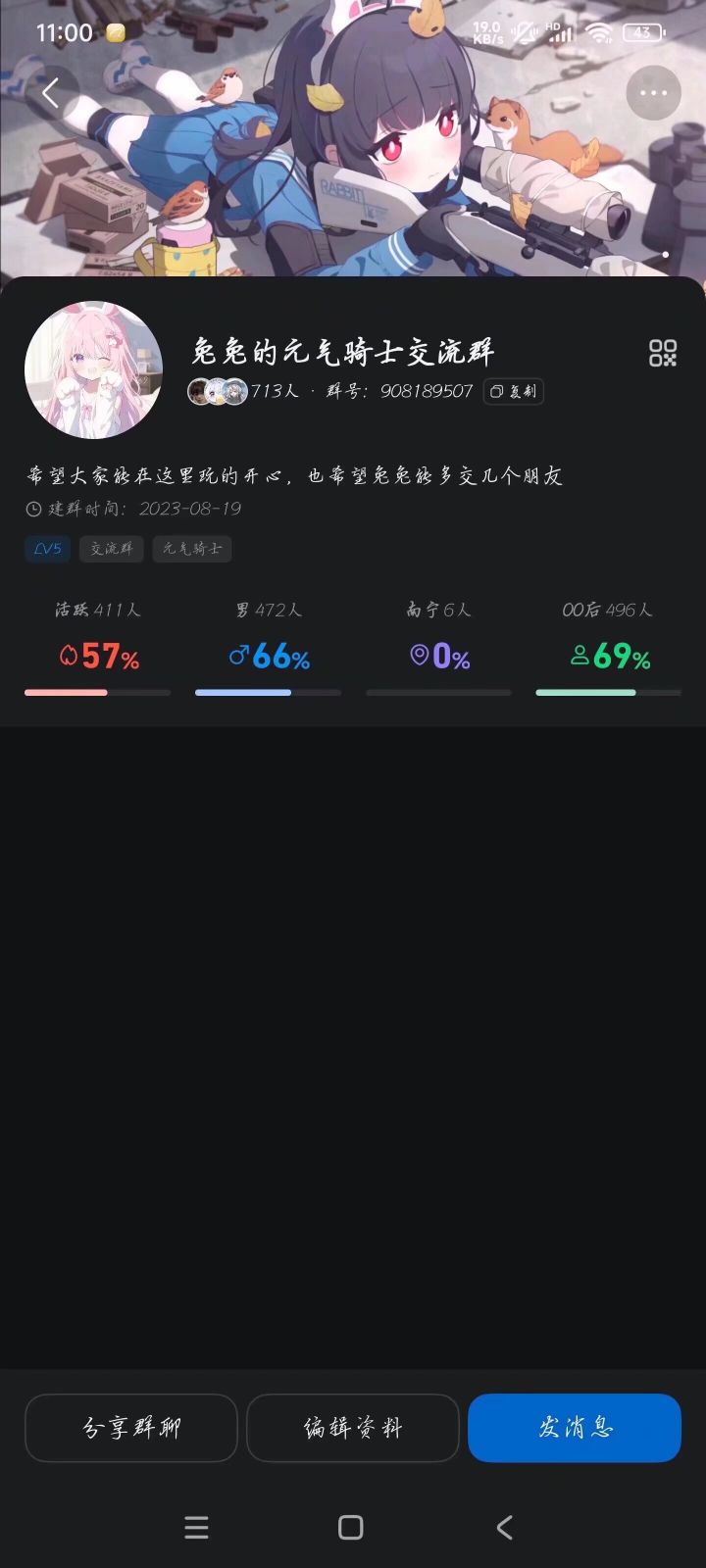Open the group avatar picture
Image resolution: width=706 pixels, height=1568 pixels.
(x=95, y=369)
